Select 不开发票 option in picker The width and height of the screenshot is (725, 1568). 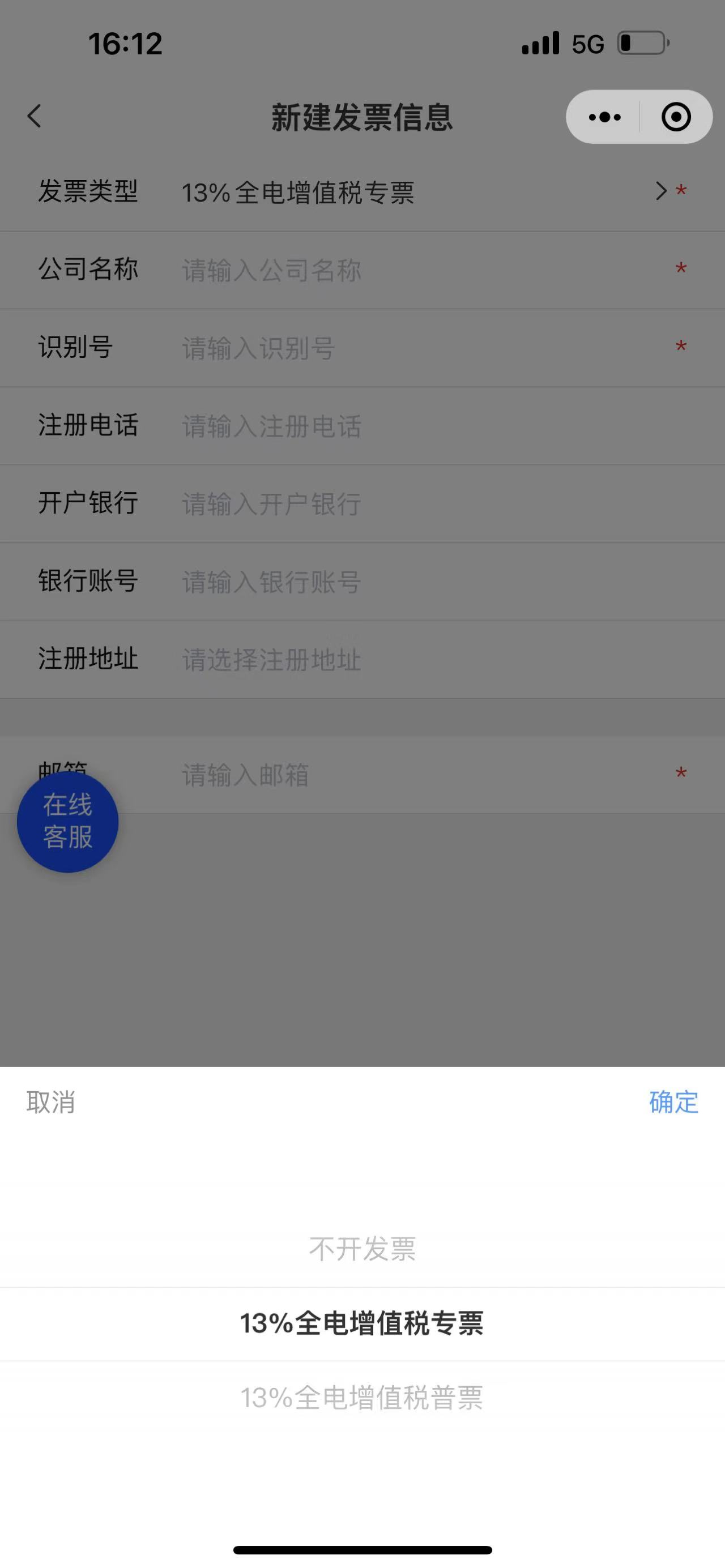pos(362,1249)
